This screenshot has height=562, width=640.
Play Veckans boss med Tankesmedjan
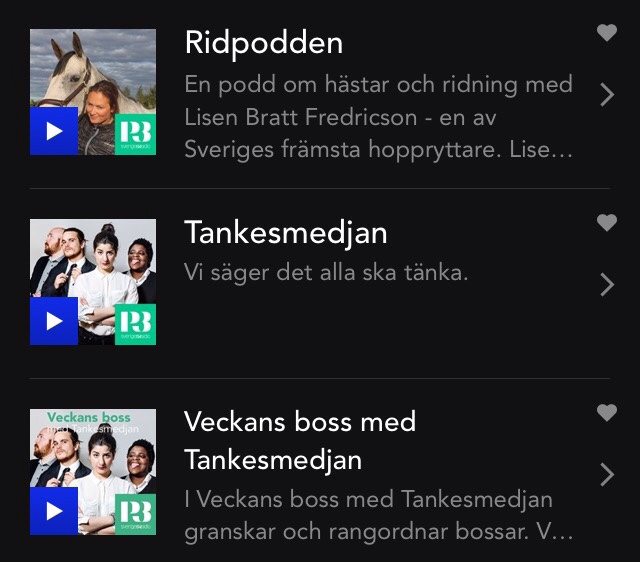click(x=54, y=511)
